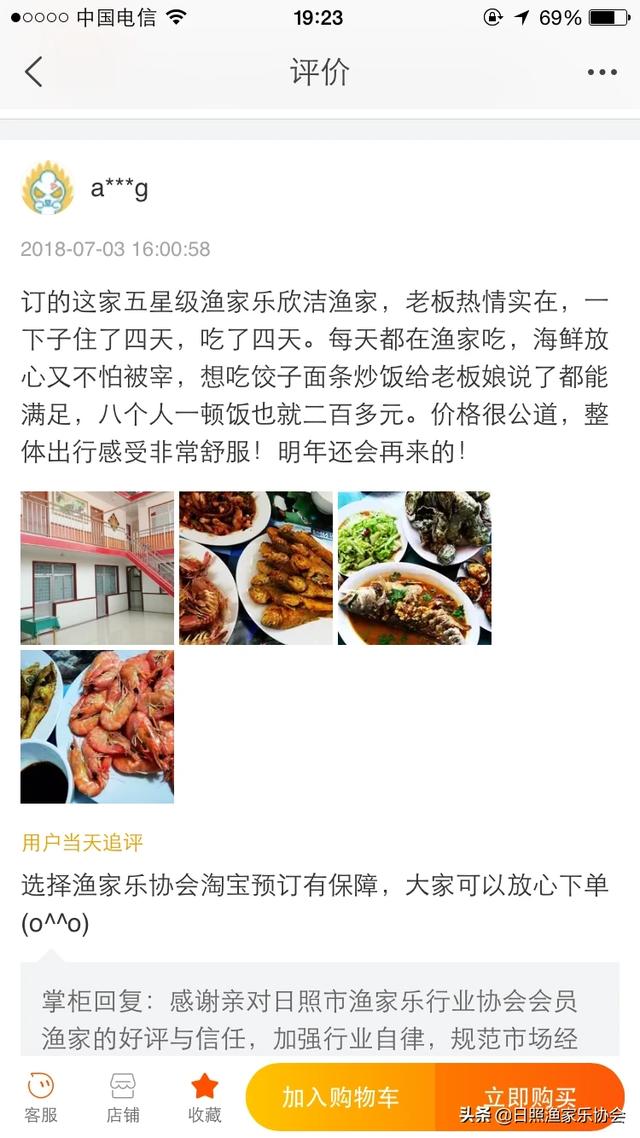
Task: View the review photo of the guesthouse courtyard
Action: [x=97, y=567]
